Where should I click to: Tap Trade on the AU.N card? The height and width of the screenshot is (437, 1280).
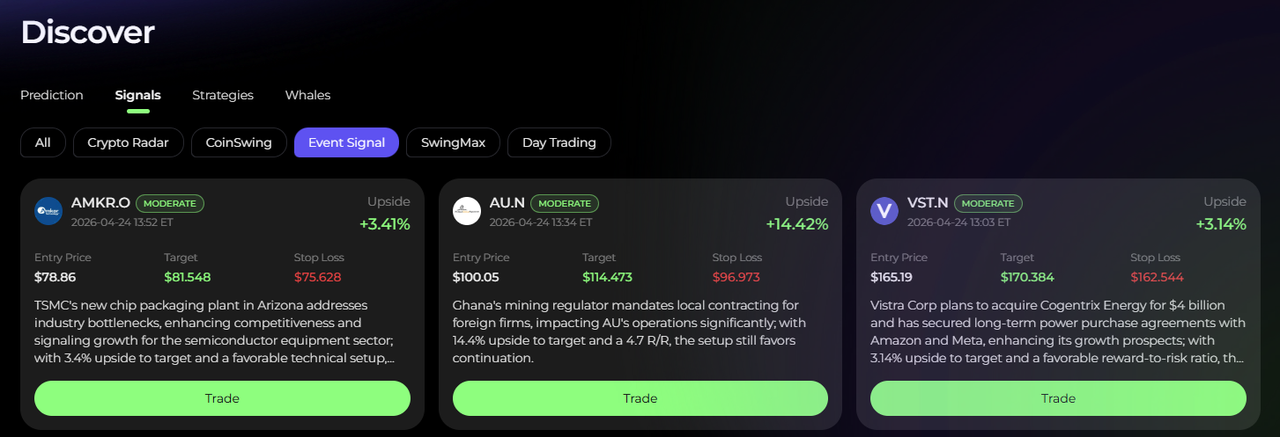640,398
